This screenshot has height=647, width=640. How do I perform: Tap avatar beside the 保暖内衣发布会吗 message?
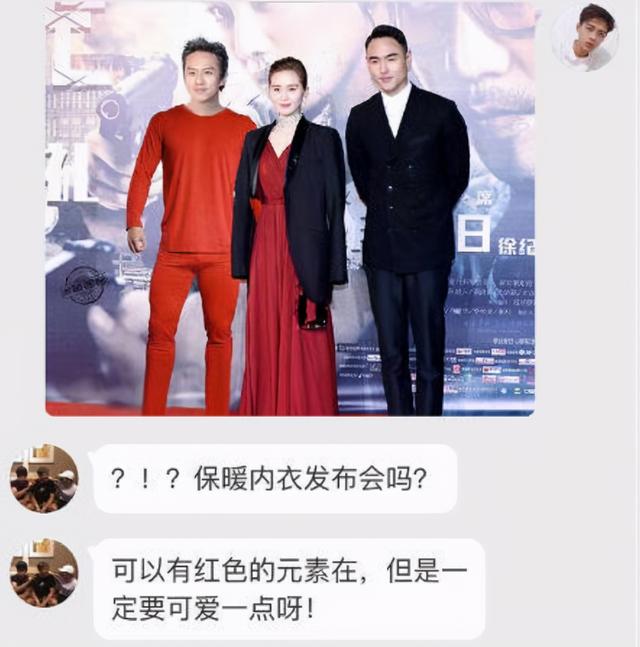pos(44,479)
